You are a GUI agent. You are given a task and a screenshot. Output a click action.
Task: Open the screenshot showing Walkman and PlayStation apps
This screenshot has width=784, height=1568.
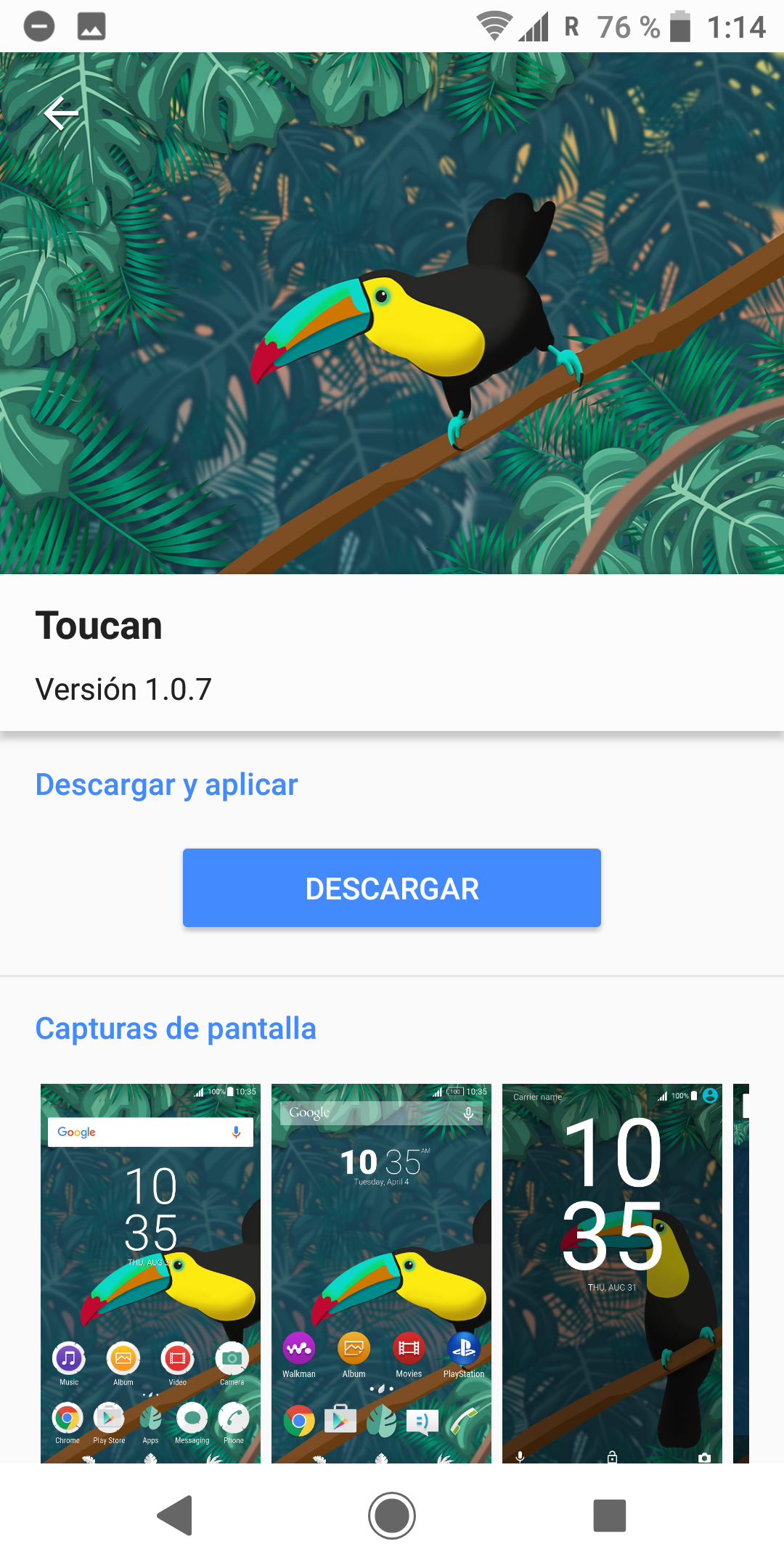tap(381, 1273)
